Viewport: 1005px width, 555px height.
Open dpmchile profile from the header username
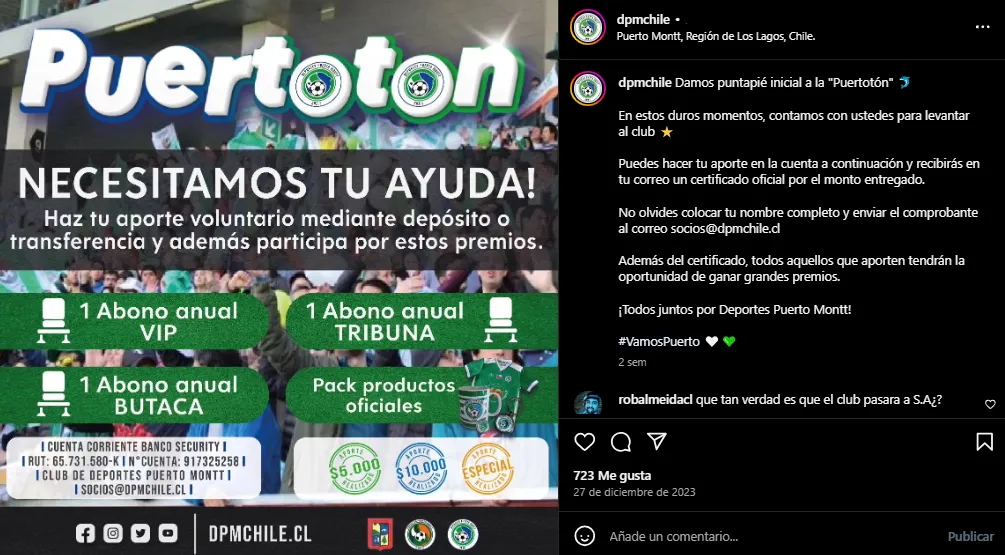644,19
